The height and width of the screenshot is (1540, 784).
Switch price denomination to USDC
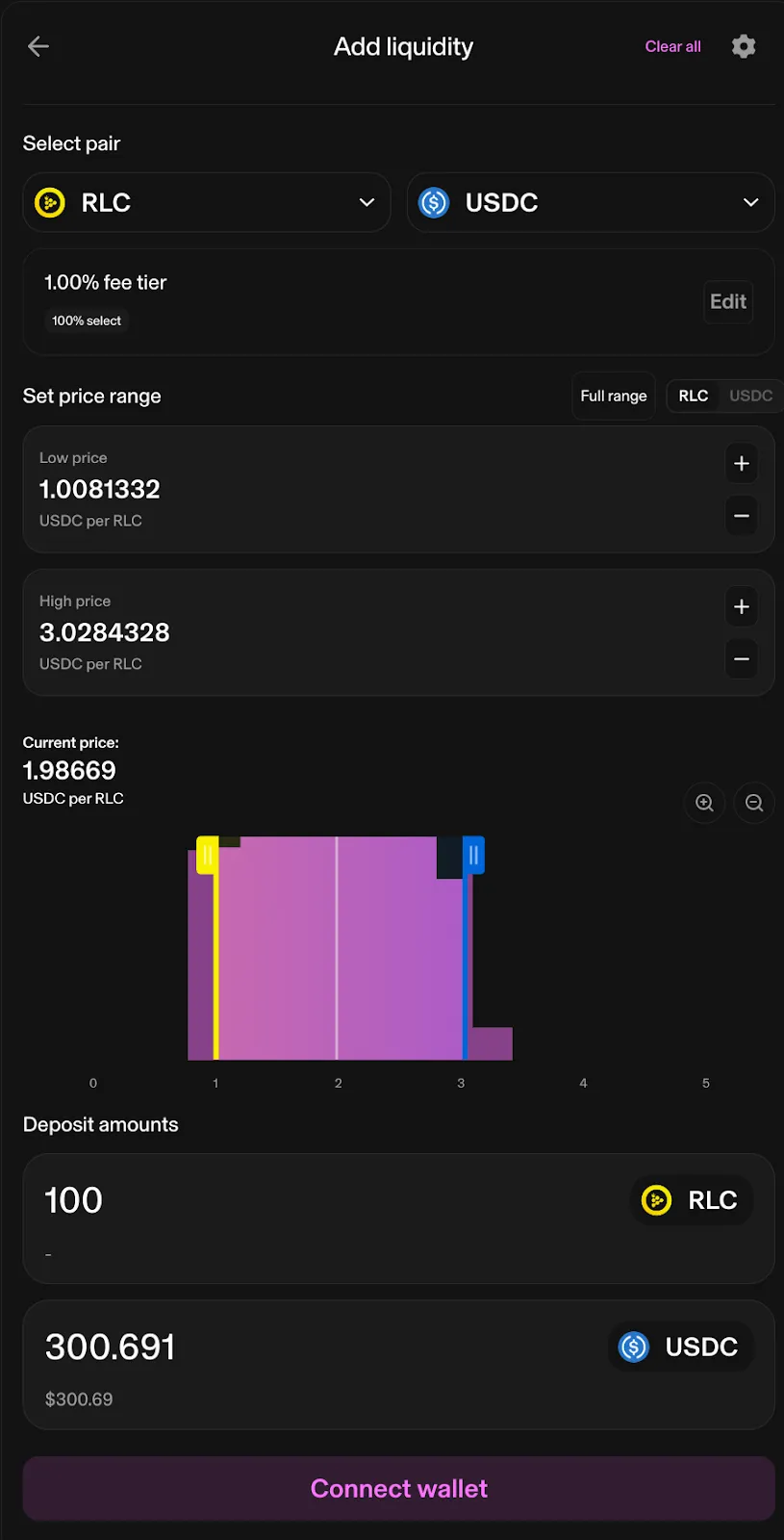[x=749, y=396]
